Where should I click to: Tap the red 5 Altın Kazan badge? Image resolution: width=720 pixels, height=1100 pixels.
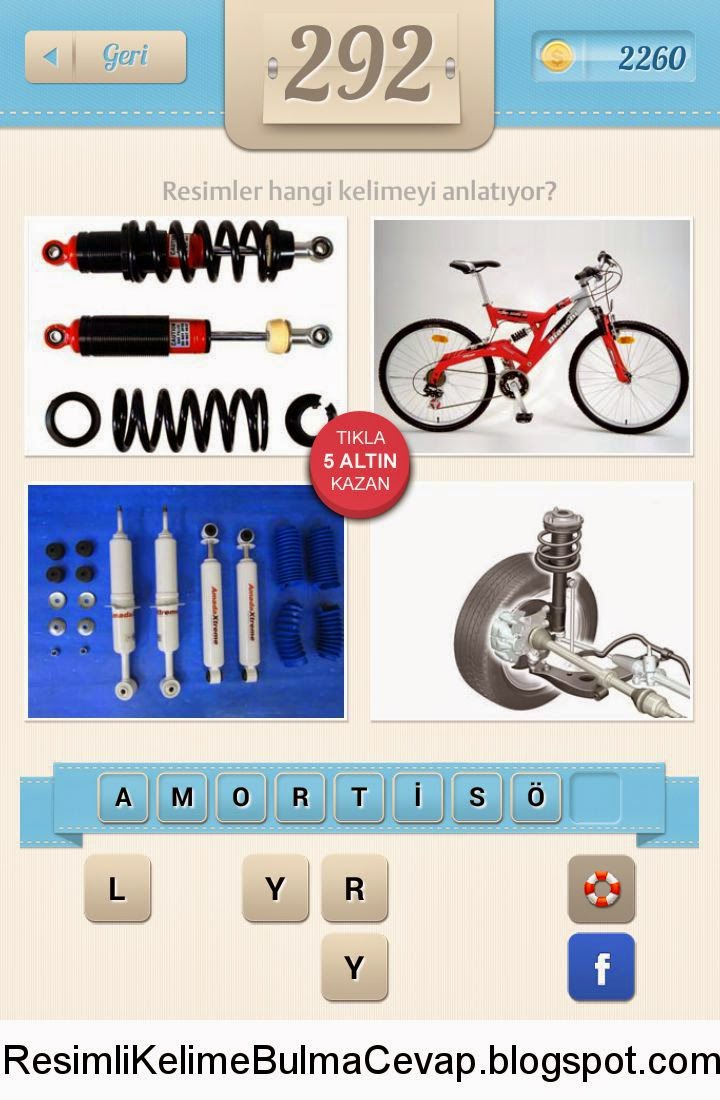(360, 463)
